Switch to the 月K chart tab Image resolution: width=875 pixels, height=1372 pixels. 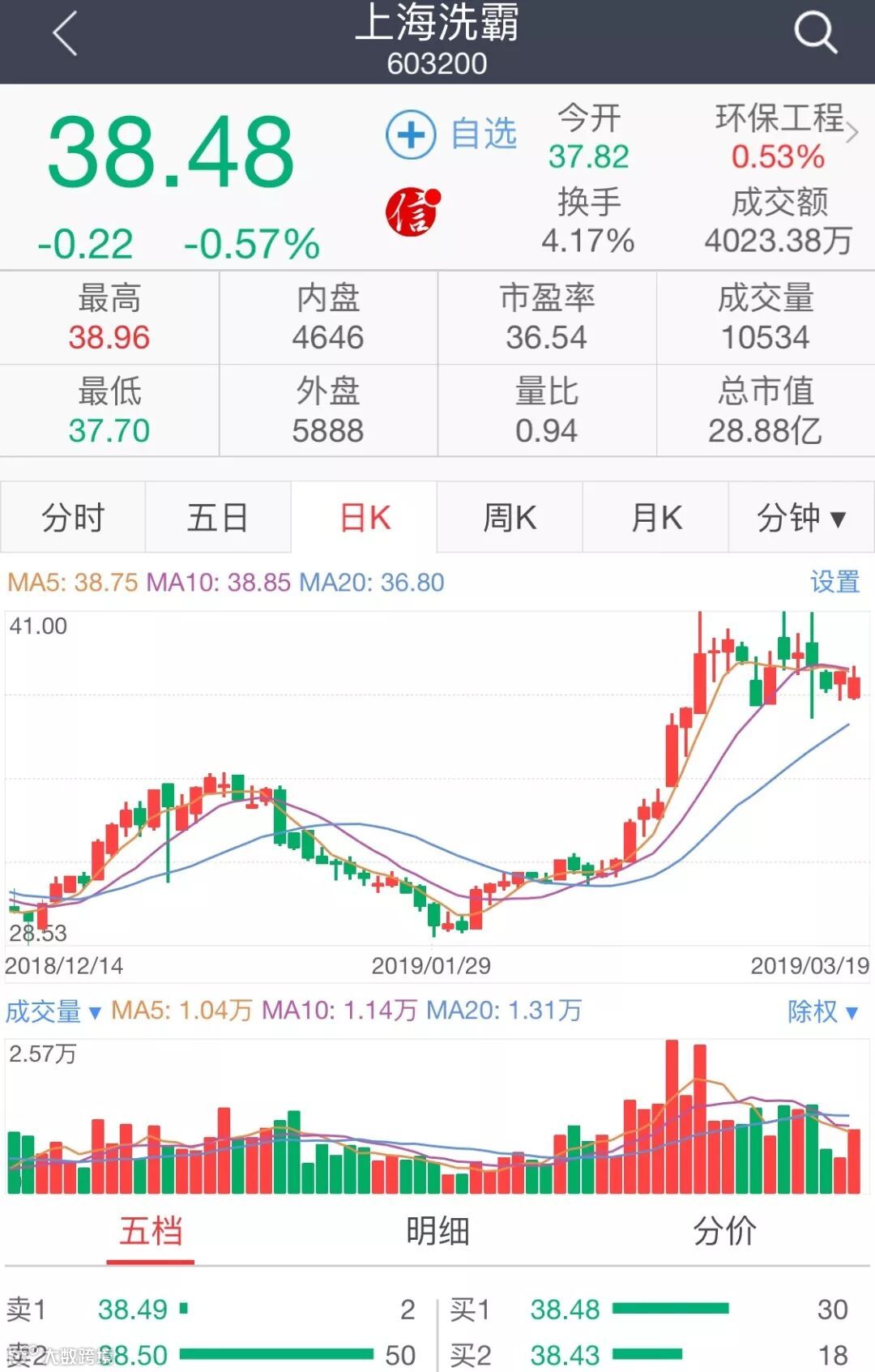655,517
